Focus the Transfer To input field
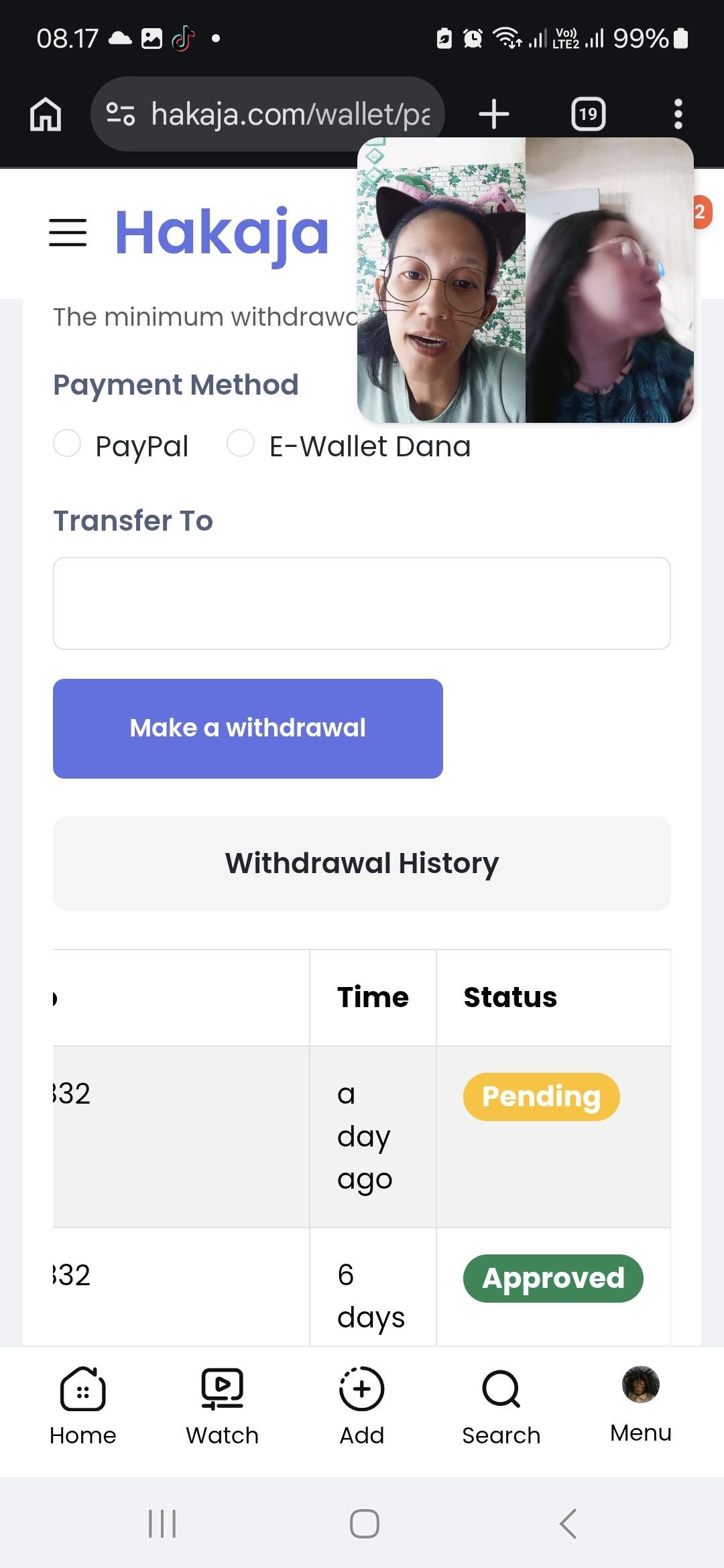Screen dimensions: 724x1568 tap(362, 603)
